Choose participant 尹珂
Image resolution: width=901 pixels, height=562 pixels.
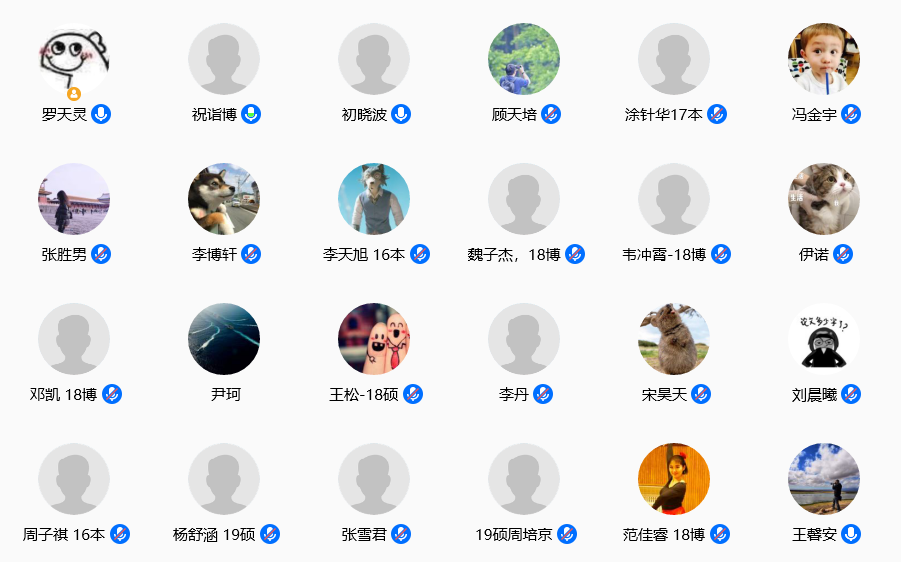224,339
